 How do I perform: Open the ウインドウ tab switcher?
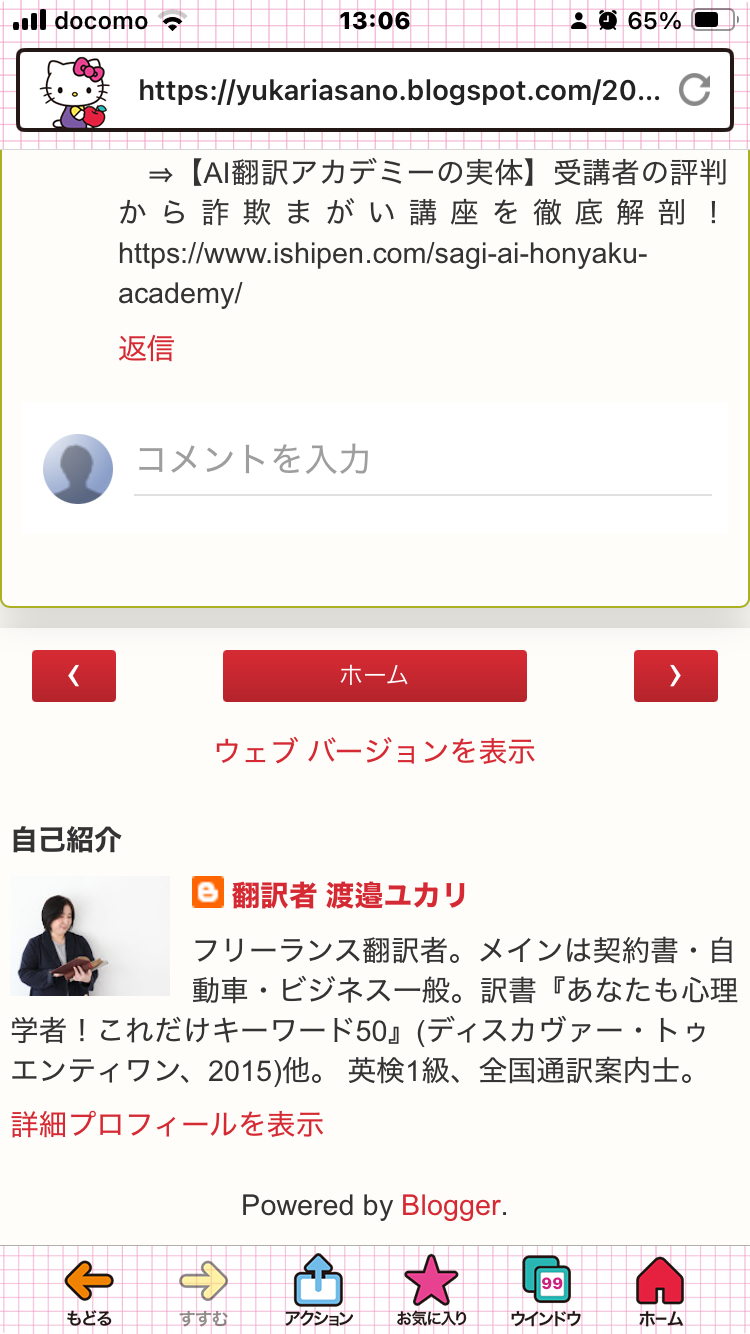[x=546, y=1292]
